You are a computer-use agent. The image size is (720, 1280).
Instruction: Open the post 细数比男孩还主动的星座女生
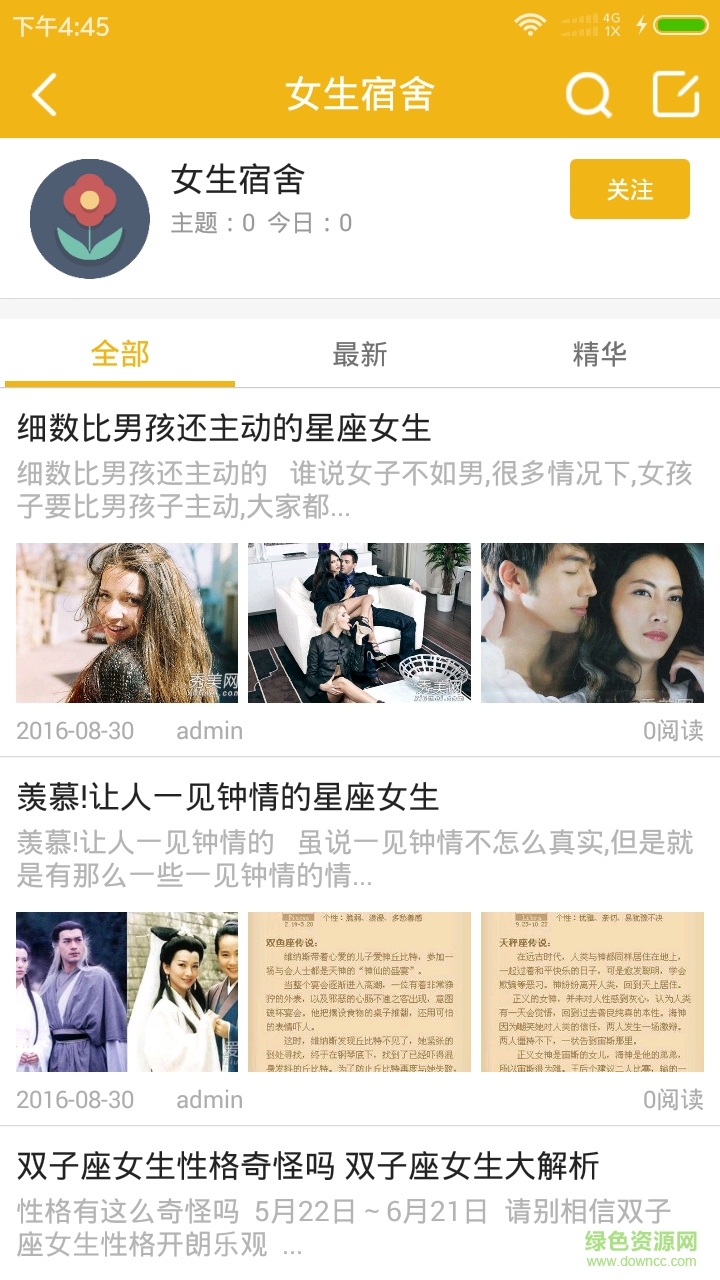point(224,429)
